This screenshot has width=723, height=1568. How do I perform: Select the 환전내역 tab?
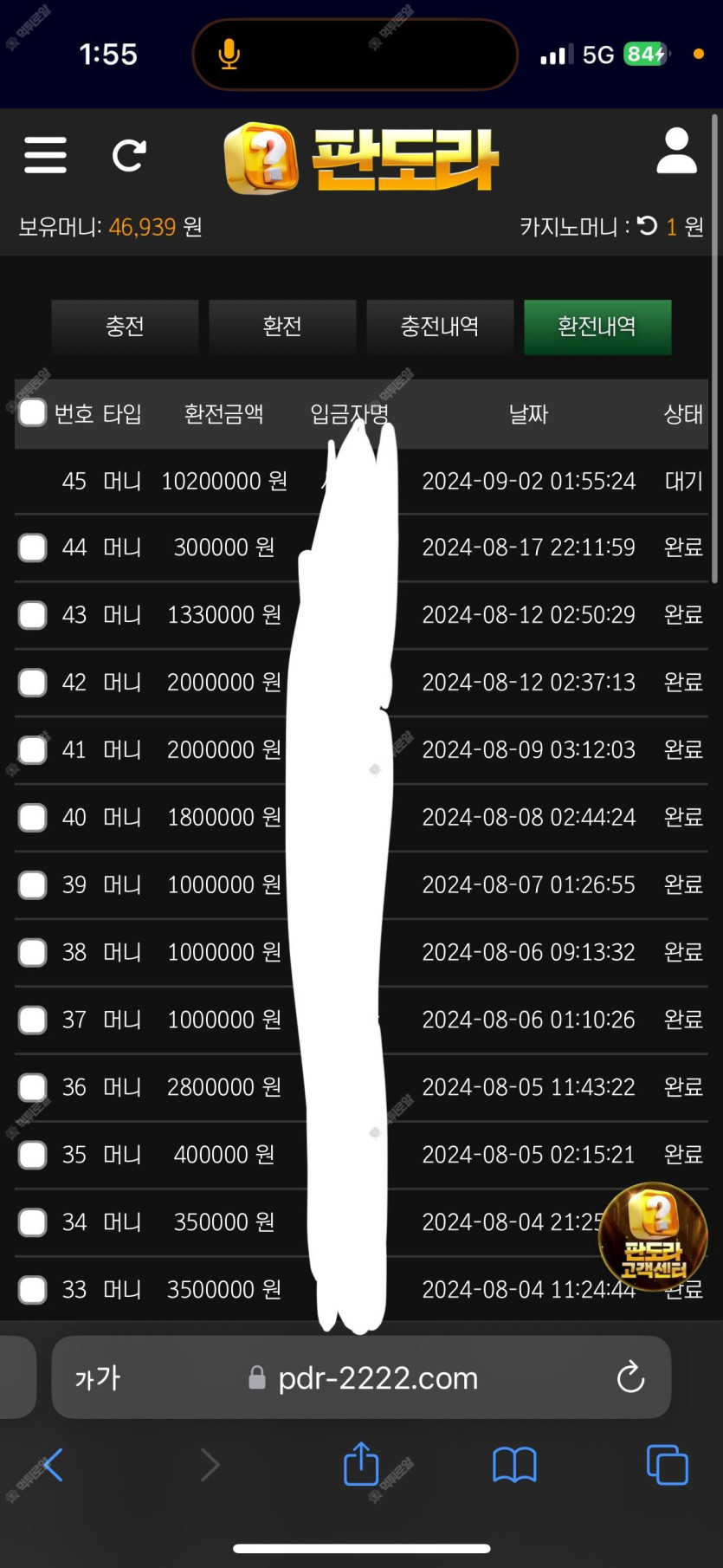point(597,327)
